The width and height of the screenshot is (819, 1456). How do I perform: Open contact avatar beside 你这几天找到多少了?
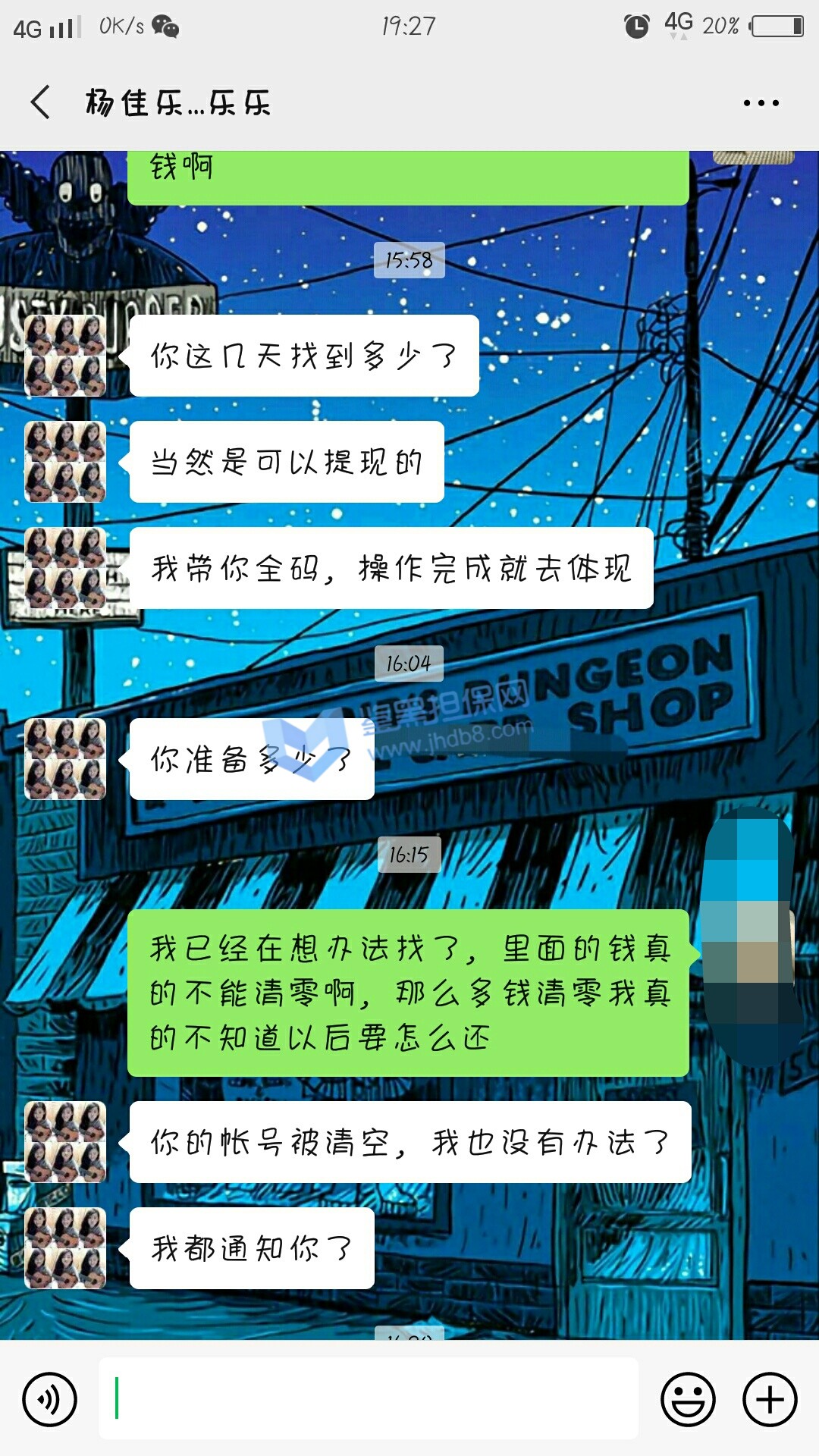65,356
